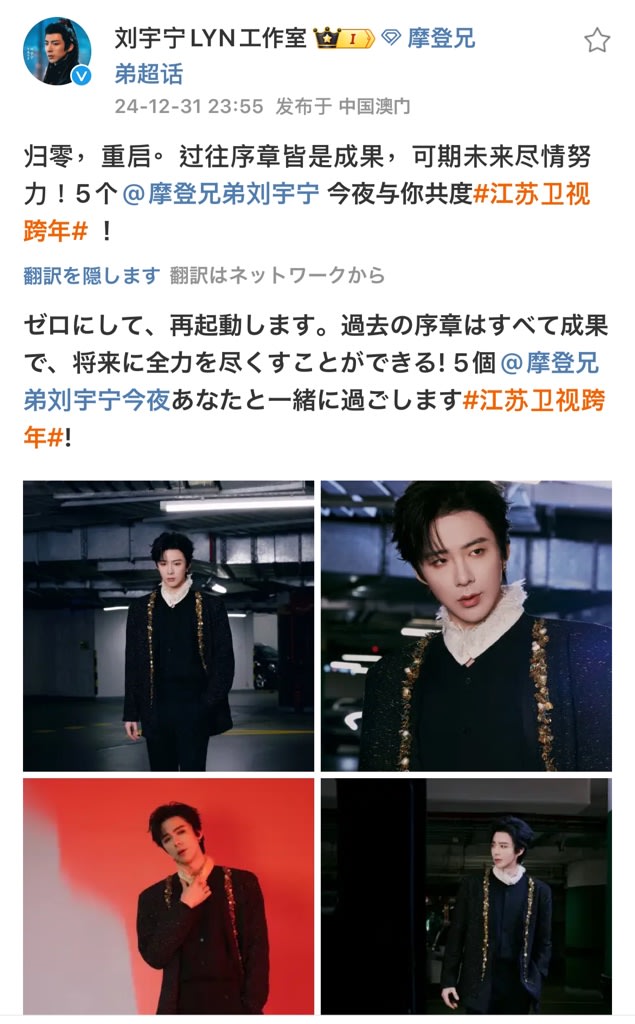Viewport: 635px width, 1024px height.
Task: Hide translation via 翻訳を隠します
Action: click(92, 276)
